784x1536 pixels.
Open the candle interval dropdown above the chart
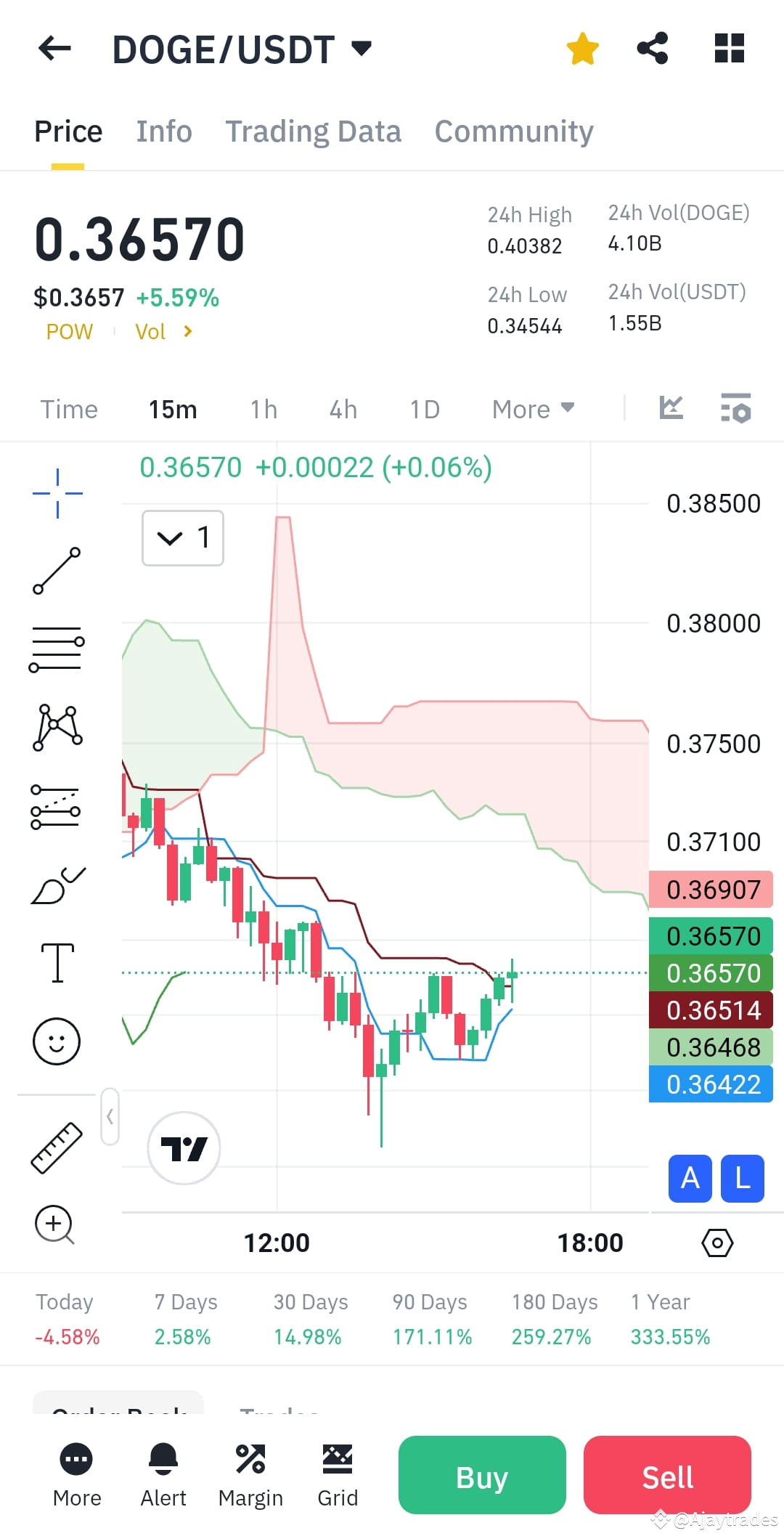point(183,538)
